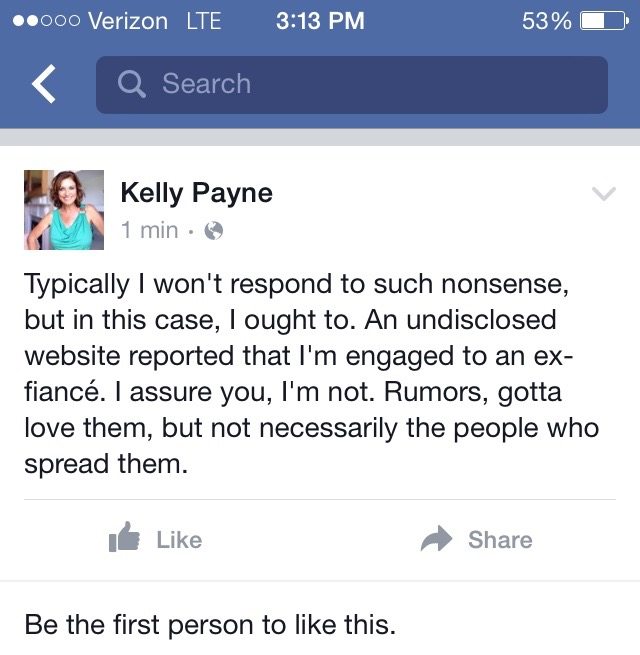The width and height of the screenshot is (640, 655).
Task: Open Kelly Payne's profile name link
Action: 196,192
